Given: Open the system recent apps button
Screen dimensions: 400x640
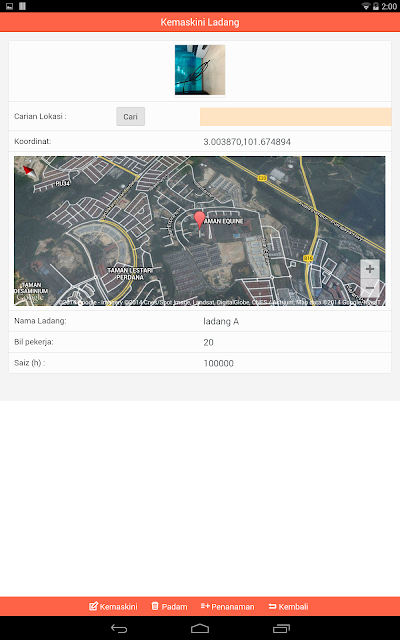Looking at the screenshot, I should click(281, 629).
